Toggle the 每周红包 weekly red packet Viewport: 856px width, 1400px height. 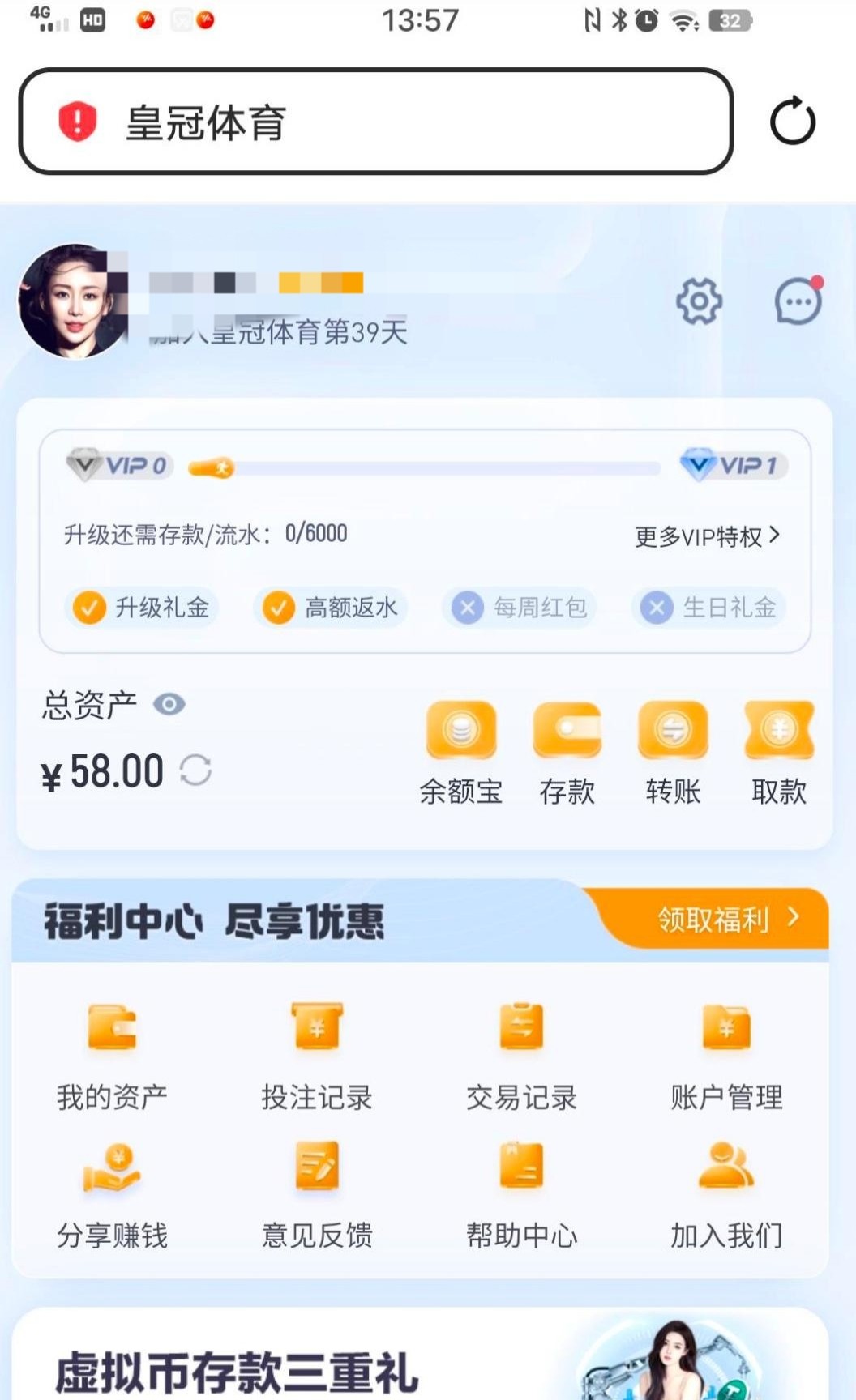click(x=520, y=608)
